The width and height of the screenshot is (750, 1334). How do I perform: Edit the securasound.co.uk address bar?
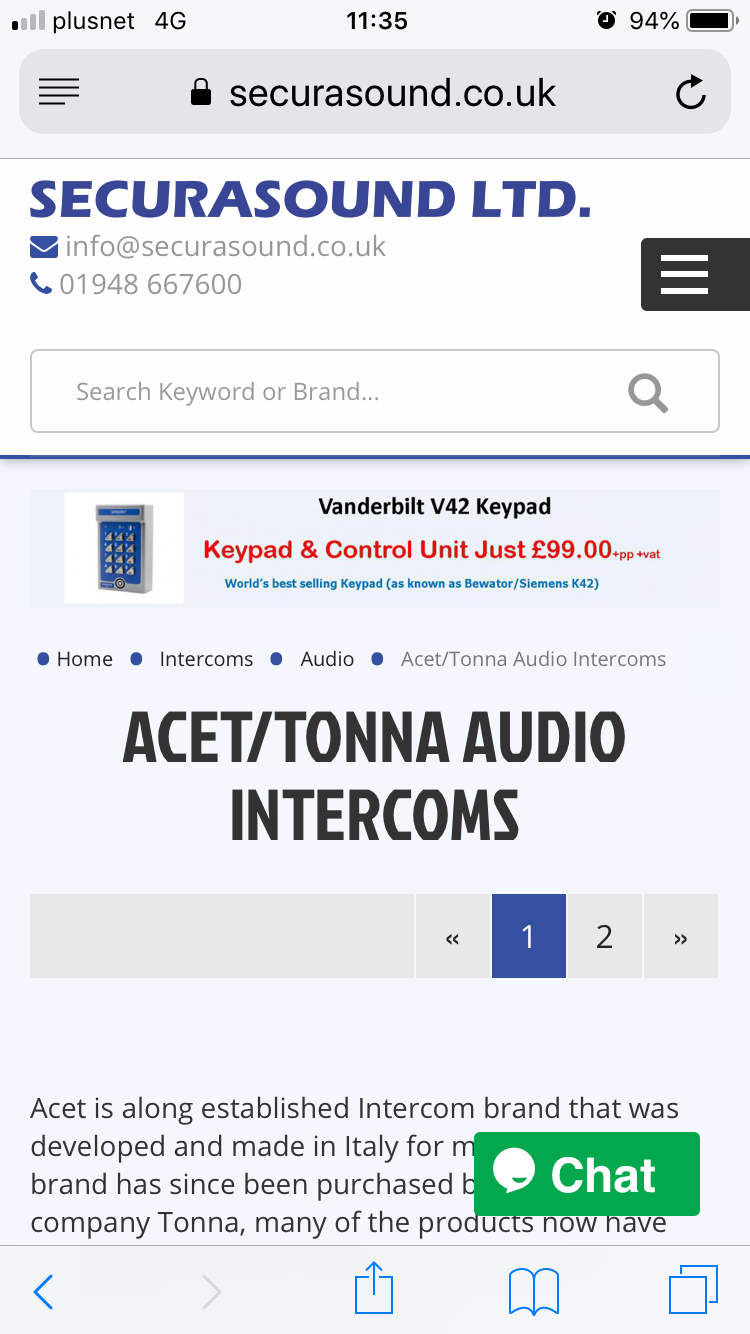[392, 93]
